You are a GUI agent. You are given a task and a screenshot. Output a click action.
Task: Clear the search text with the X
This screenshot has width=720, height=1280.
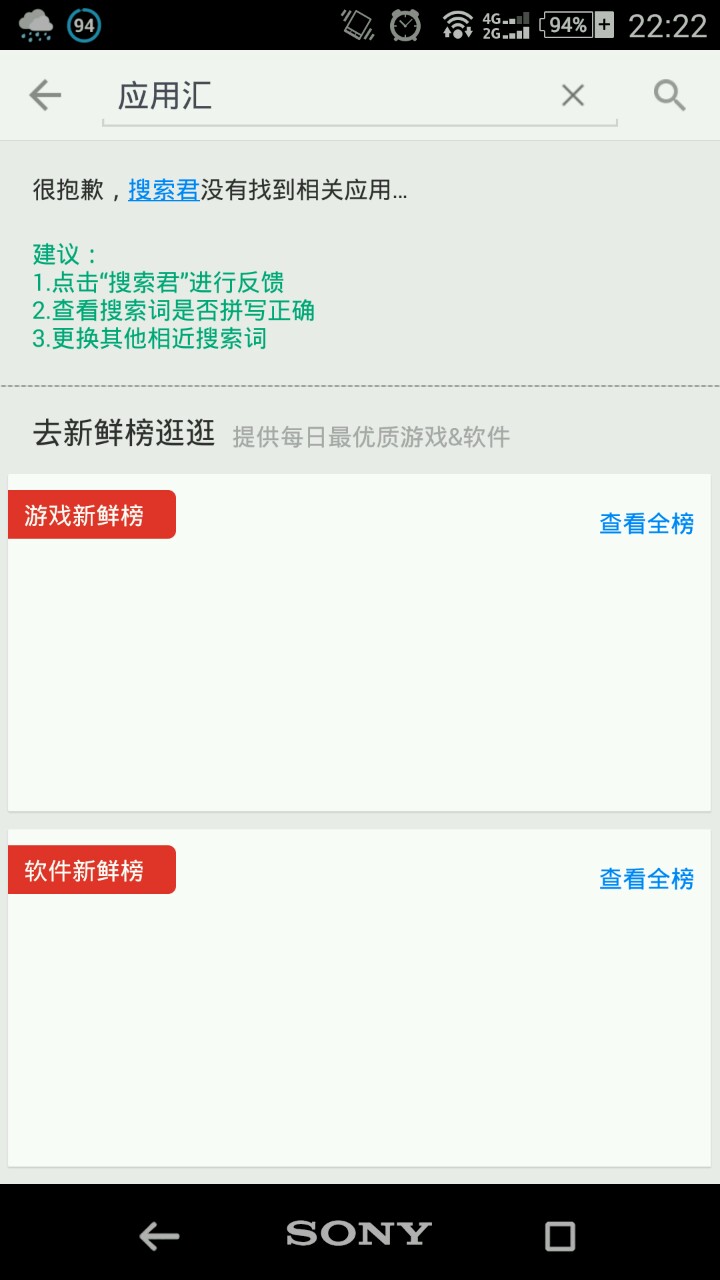572,95
